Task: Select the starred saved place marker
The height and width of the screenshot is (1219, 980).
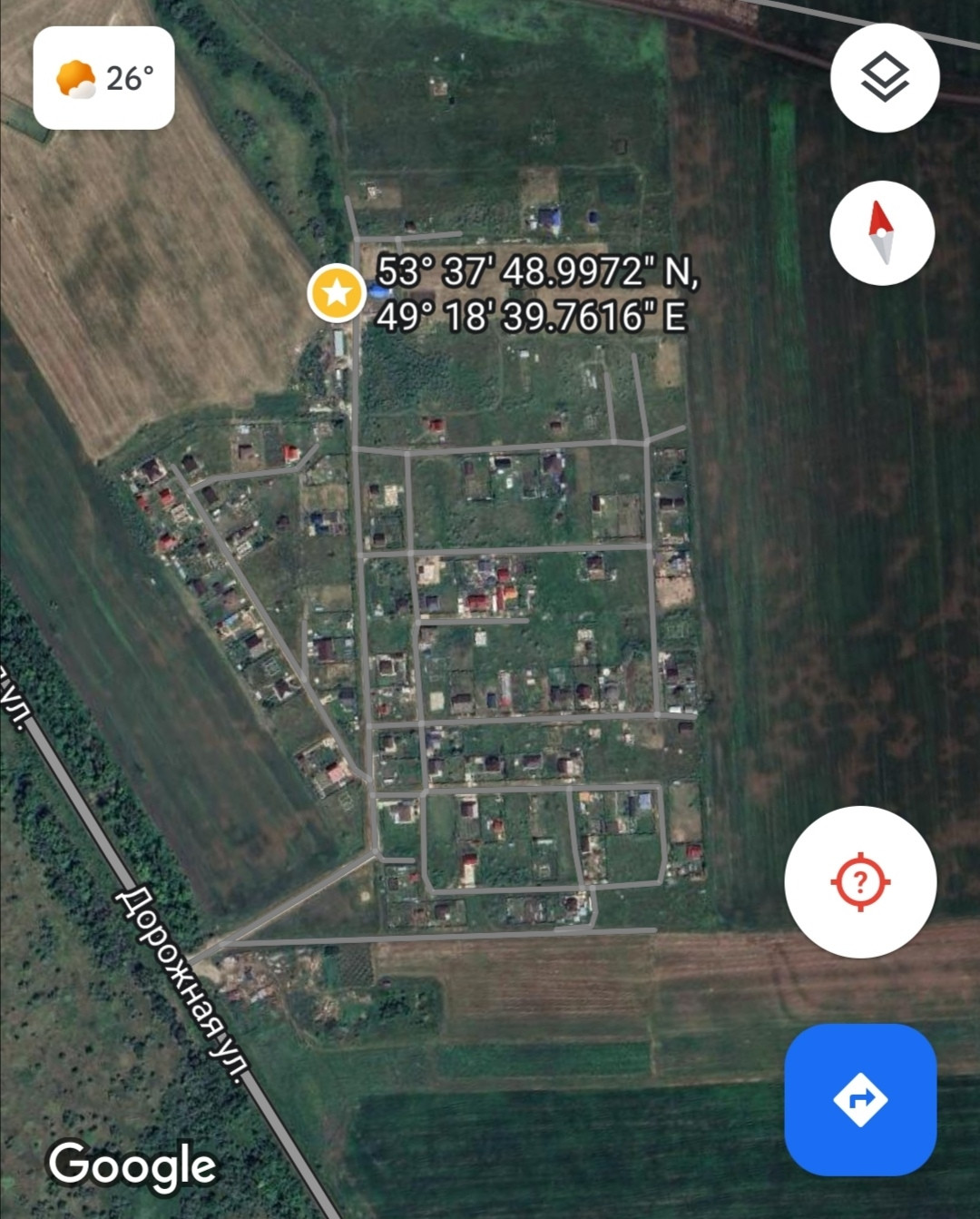Action: (337, 293)
